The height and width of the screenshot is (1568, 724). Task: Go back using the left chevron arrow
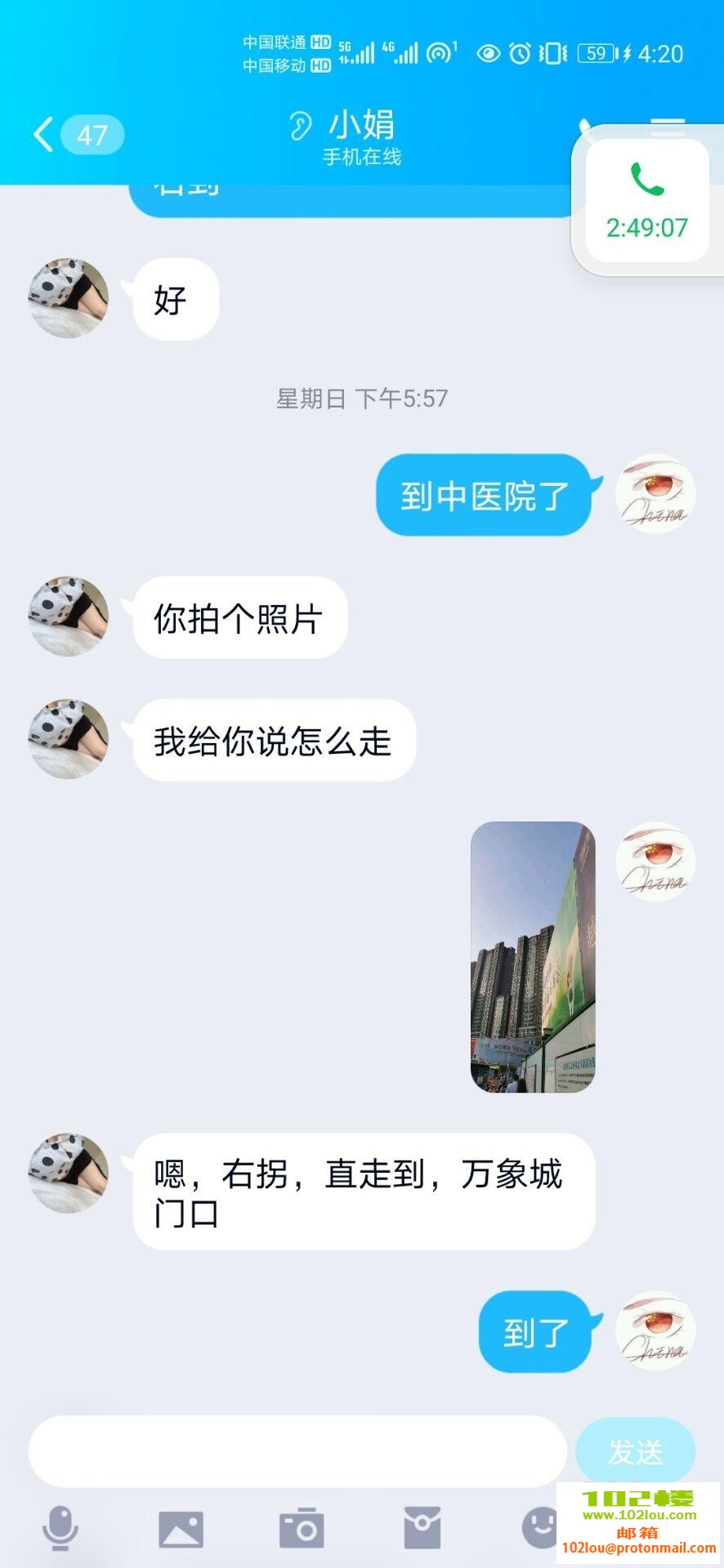pyautogui.click(x=45, y=132)
